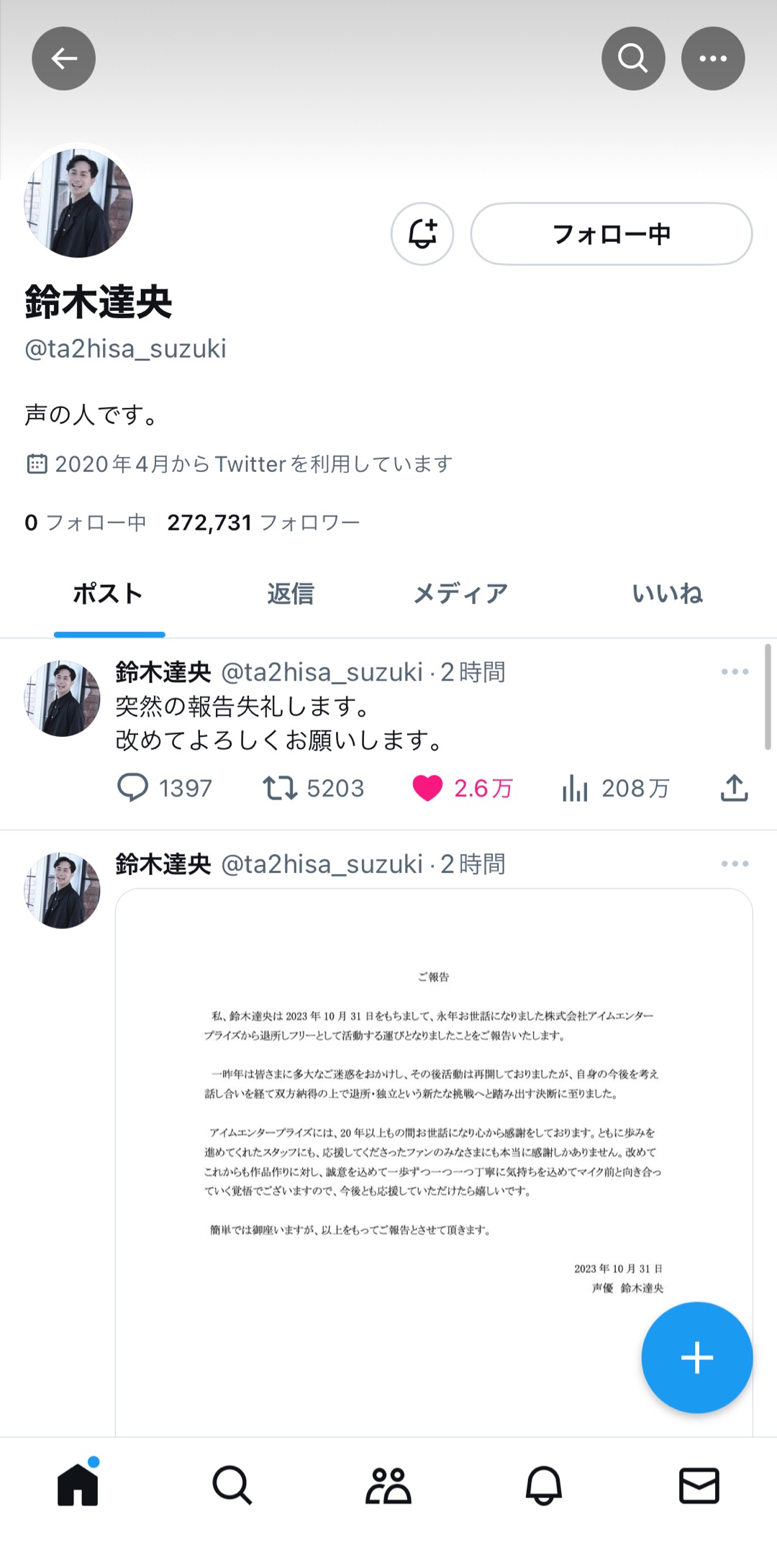Go back using the arrow button
The width and height of the screenshot is (777, 1568).
click(63, 58)
